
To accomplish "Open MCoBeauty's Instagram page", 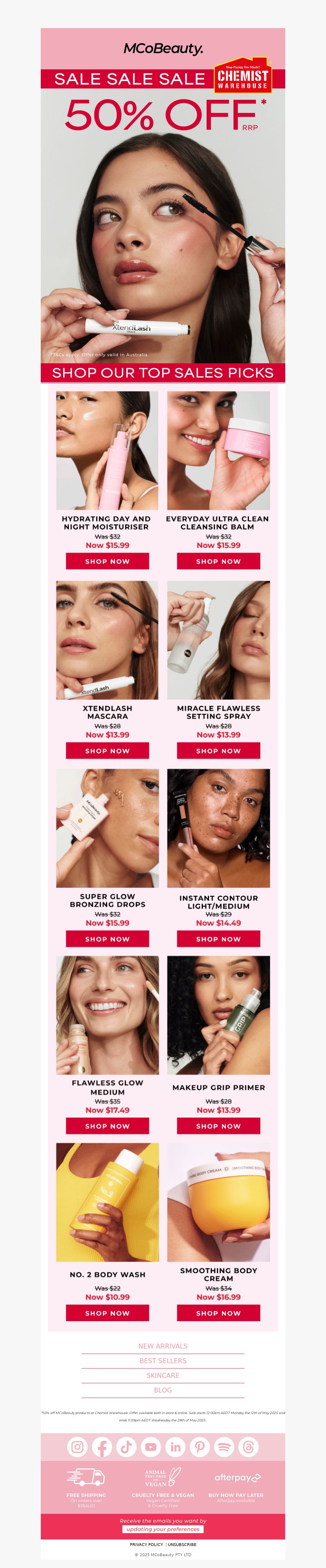I will (77, 1446).
